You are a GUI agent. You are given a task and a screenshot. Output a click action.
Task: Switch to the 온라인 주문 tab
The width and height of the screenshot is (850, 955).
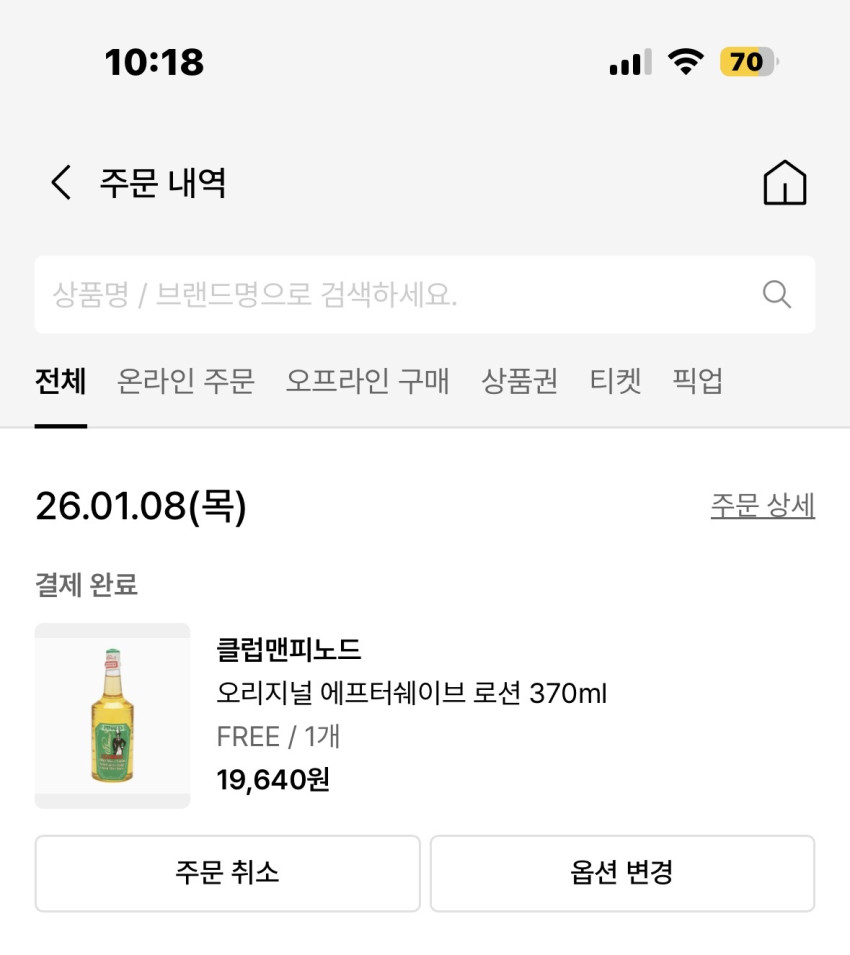[186, 381]
